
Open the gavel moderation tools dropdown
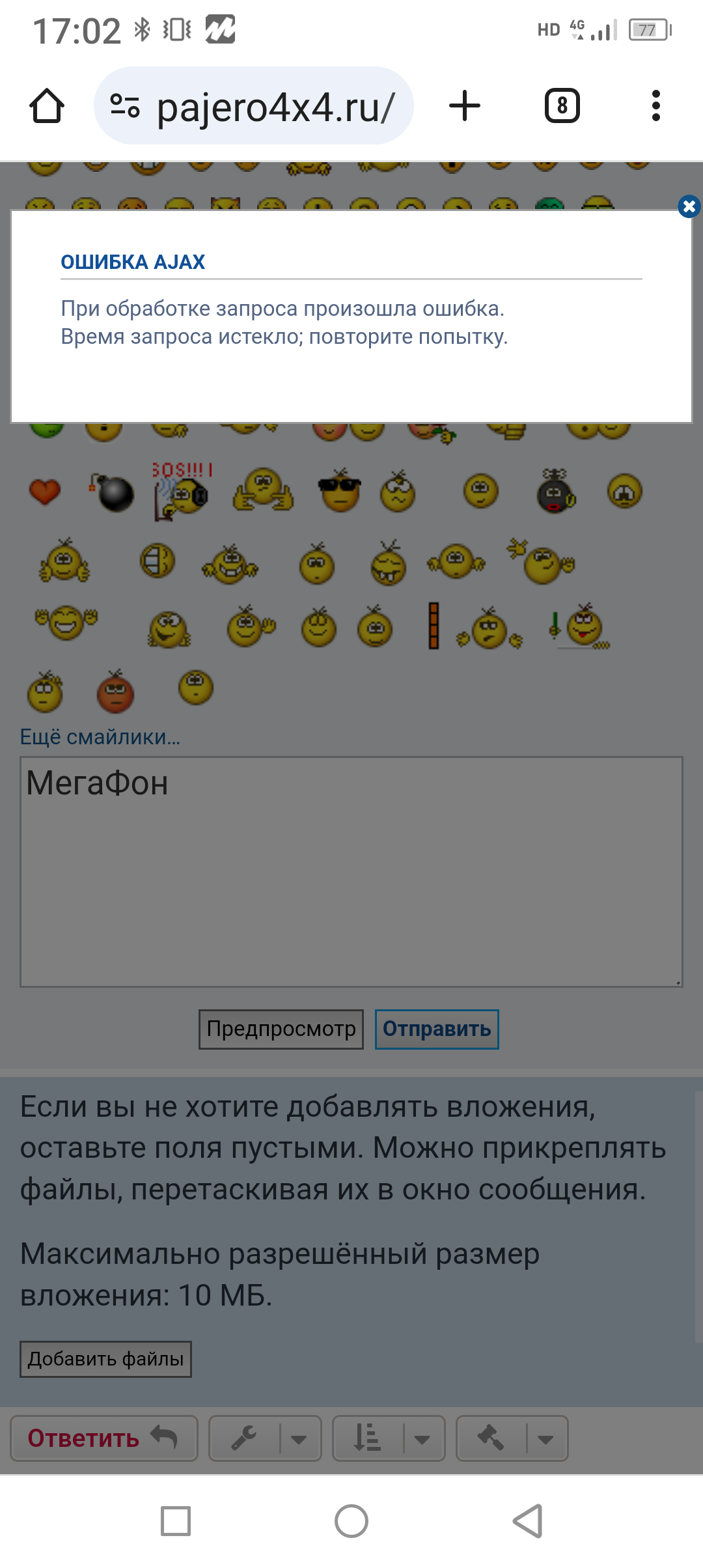pos(512,1438)
